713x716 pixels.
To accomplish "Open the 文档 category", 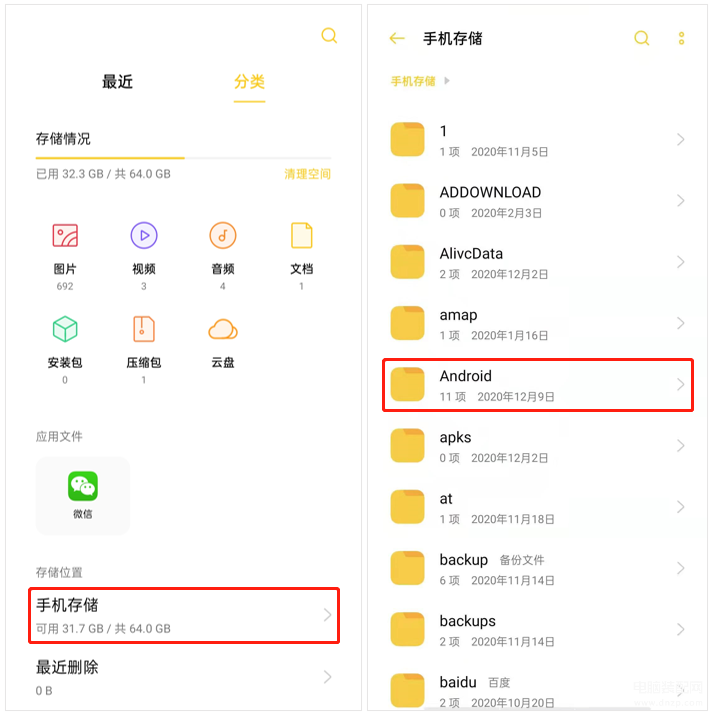I will point(301,248).
